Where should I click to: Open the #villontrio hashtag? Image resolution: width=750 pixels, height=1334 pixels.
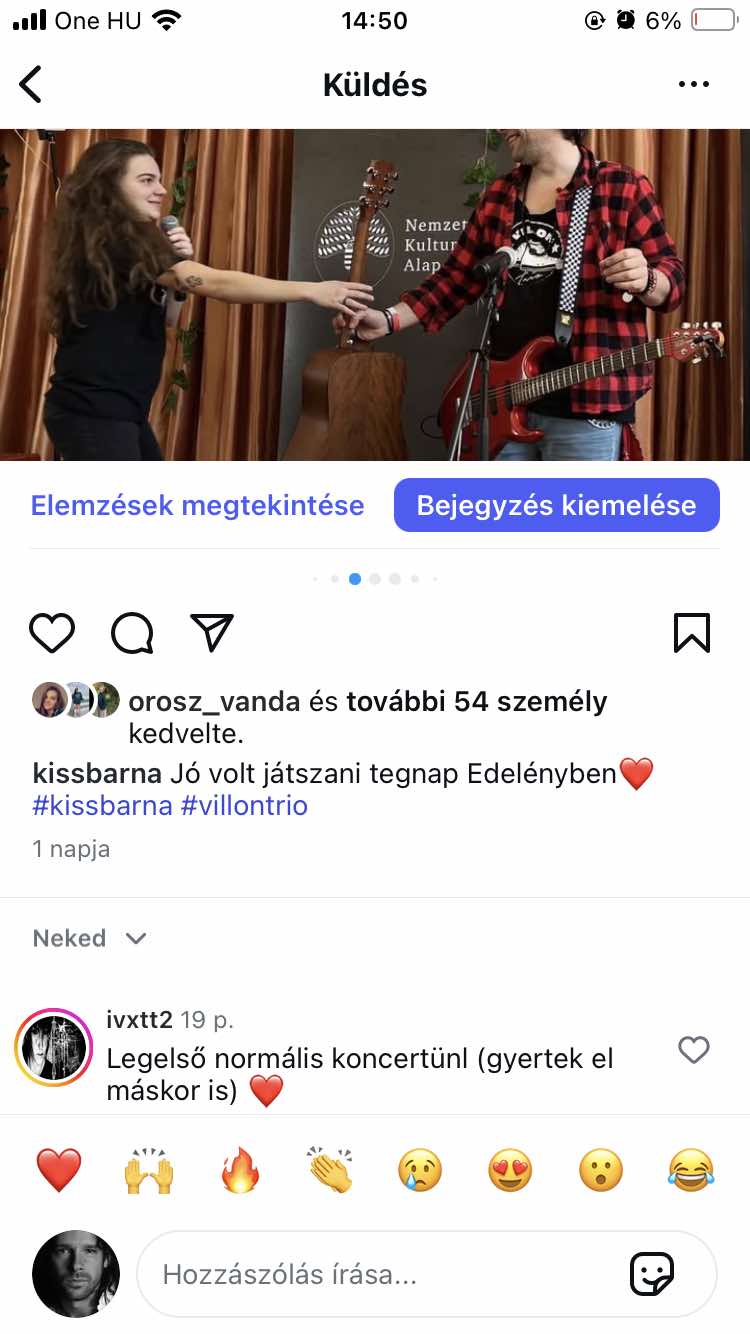(244, 806)
